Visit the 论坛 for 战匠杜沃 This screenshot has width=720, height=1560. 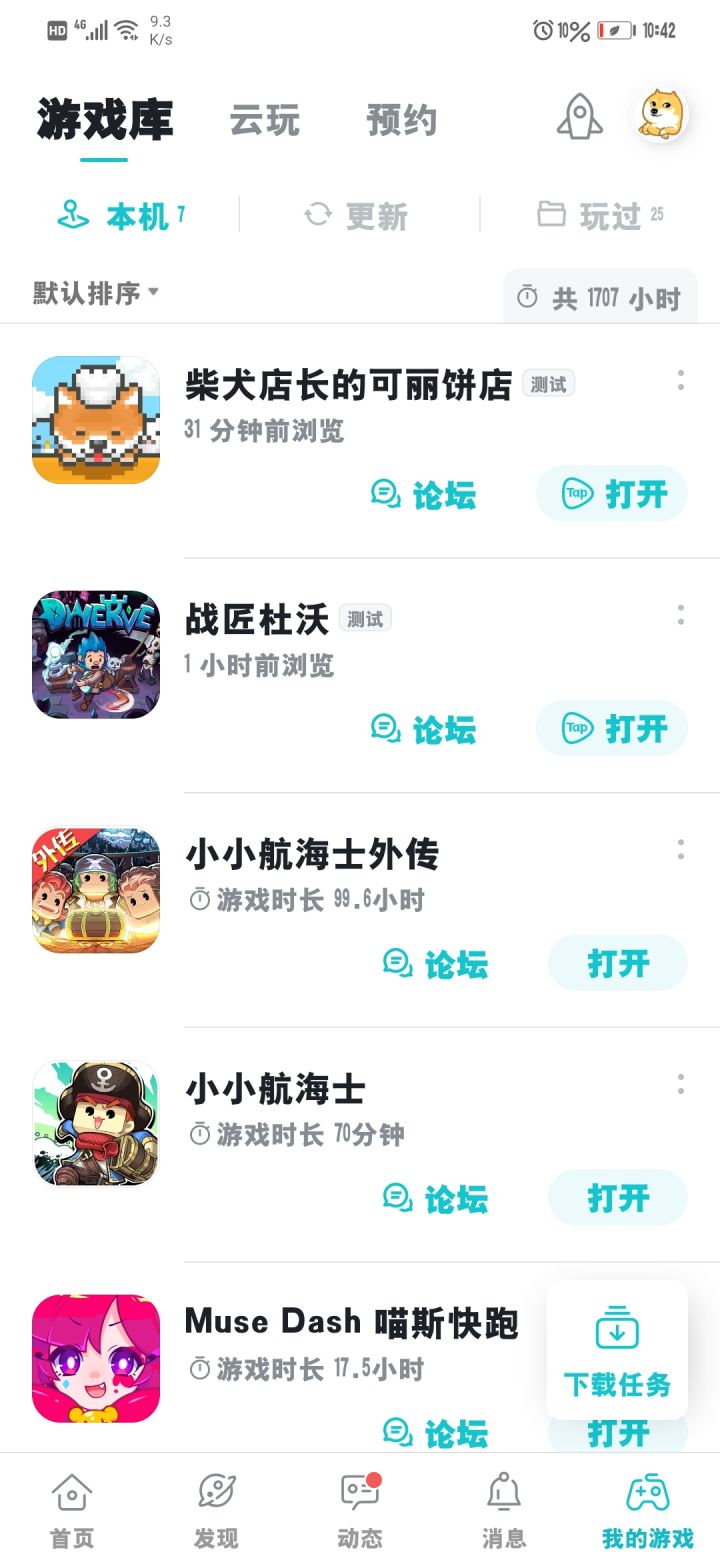424,729
